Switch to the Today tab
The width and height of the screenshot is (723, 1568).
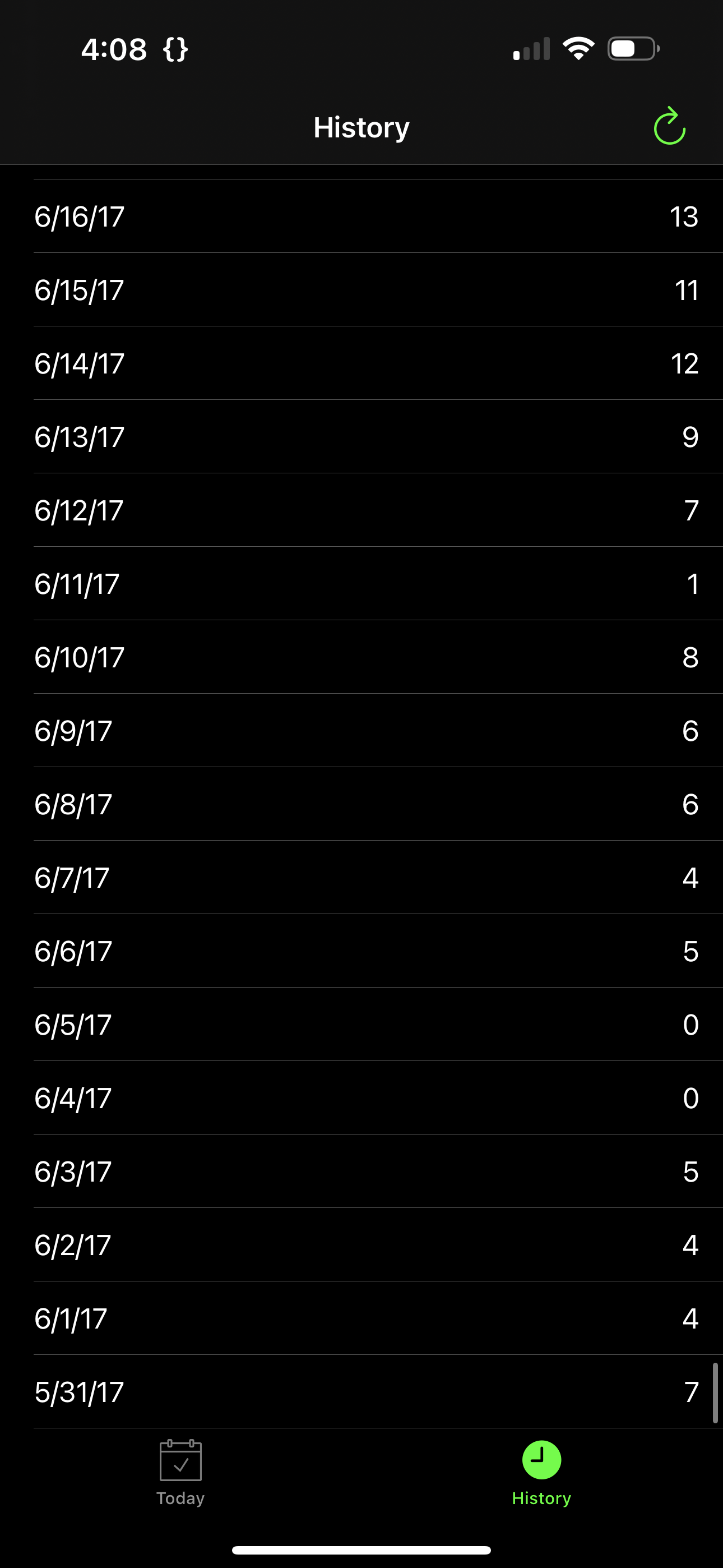[x=180, y=1473]
